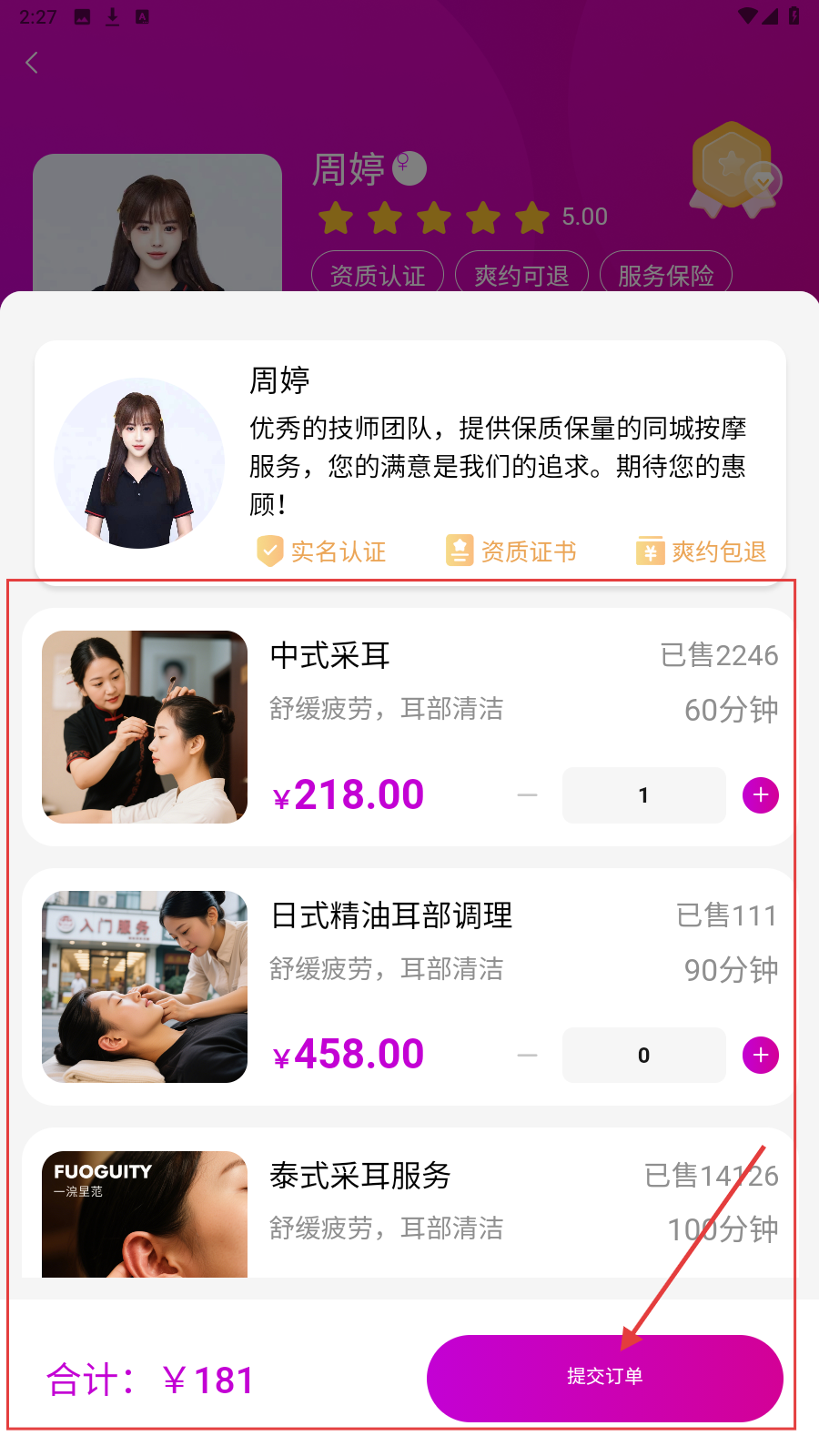Viewport: 819px width, 1456px height.
Task: View the 资质证书 certificate
Action: (511, 551)
